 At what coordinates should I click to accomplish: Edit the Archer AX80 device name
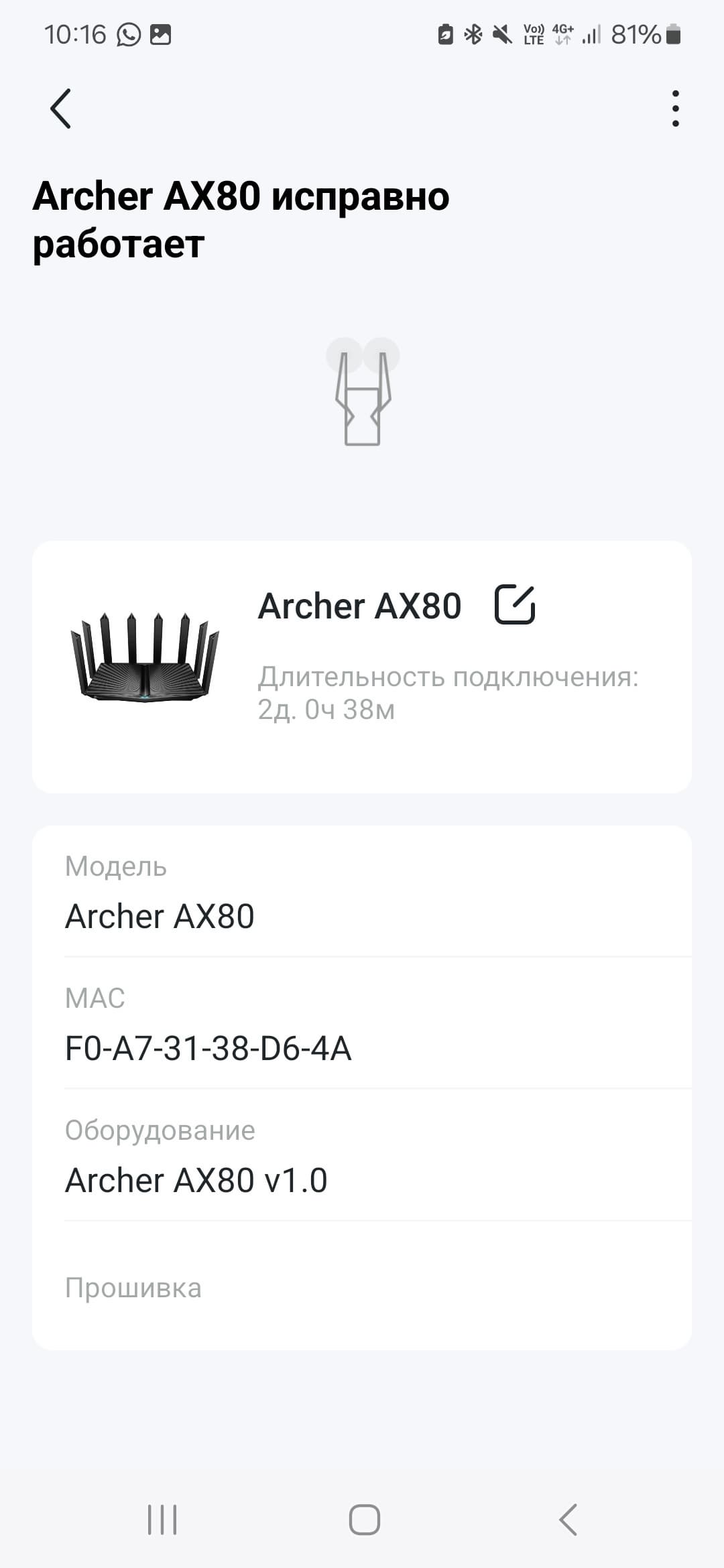(x=514, y=604)
